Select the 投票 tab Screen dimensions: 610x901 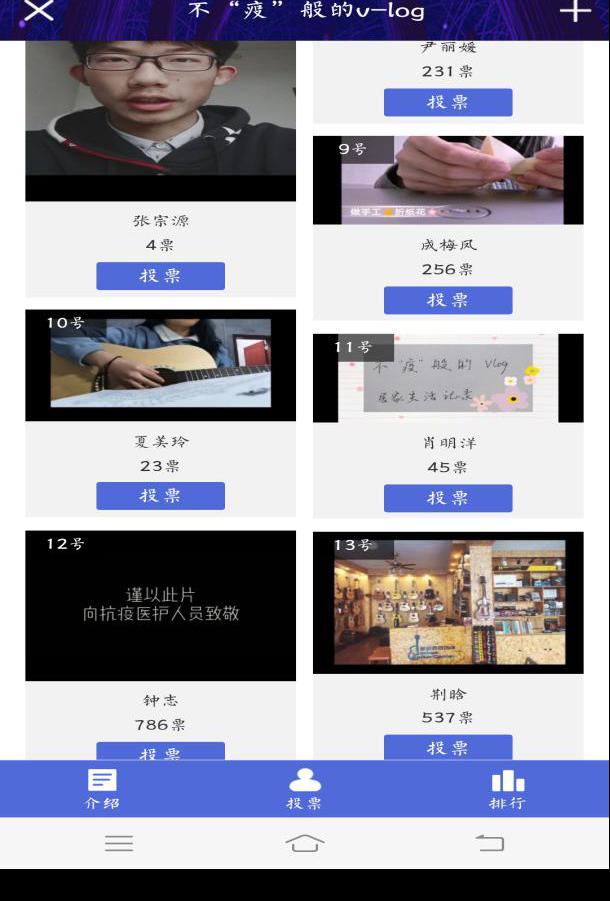click(x=304, y=788)
